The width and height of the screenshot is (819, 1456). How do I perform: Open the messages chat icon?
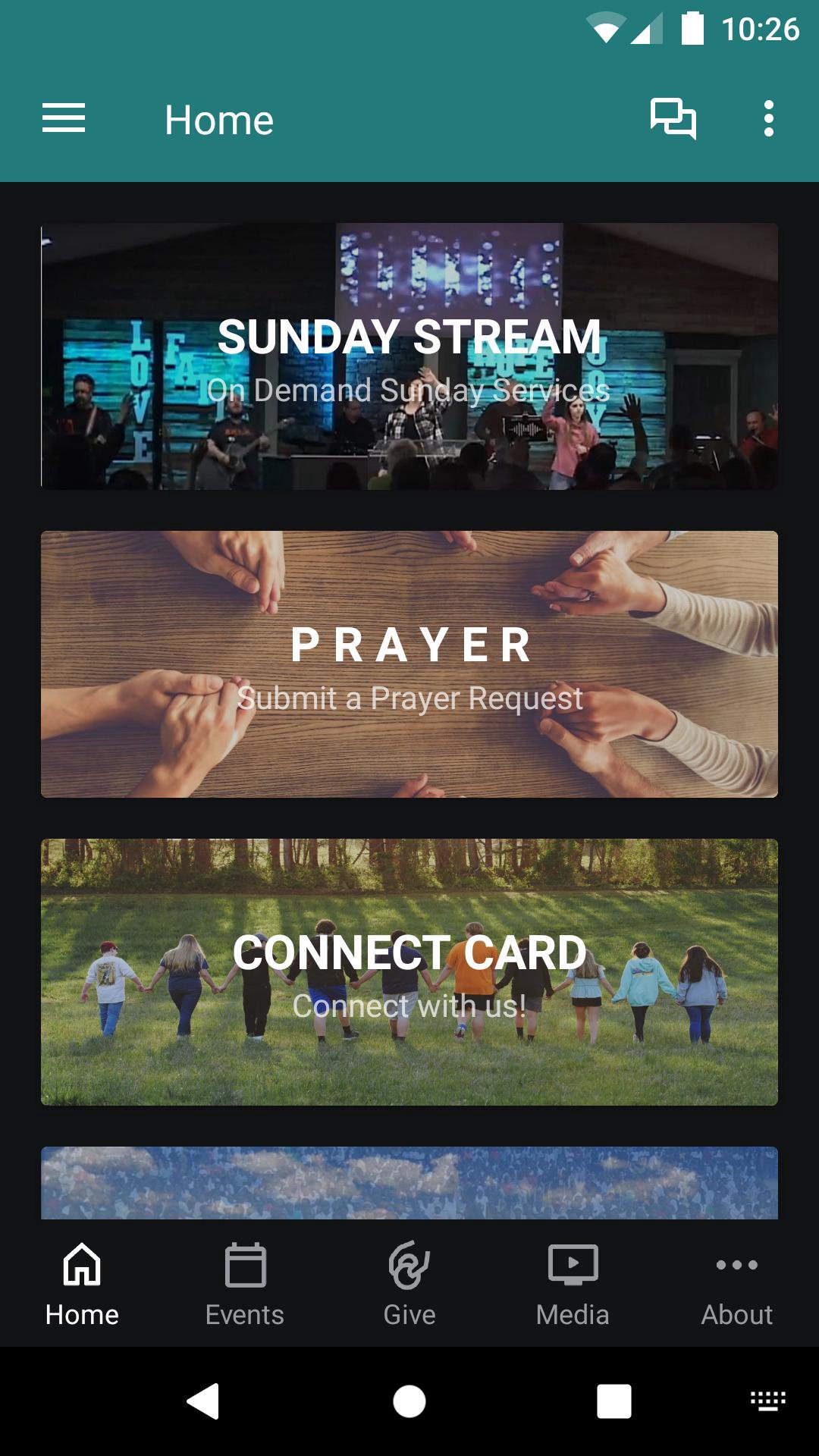pyautogui.click(x=673, y=119)
